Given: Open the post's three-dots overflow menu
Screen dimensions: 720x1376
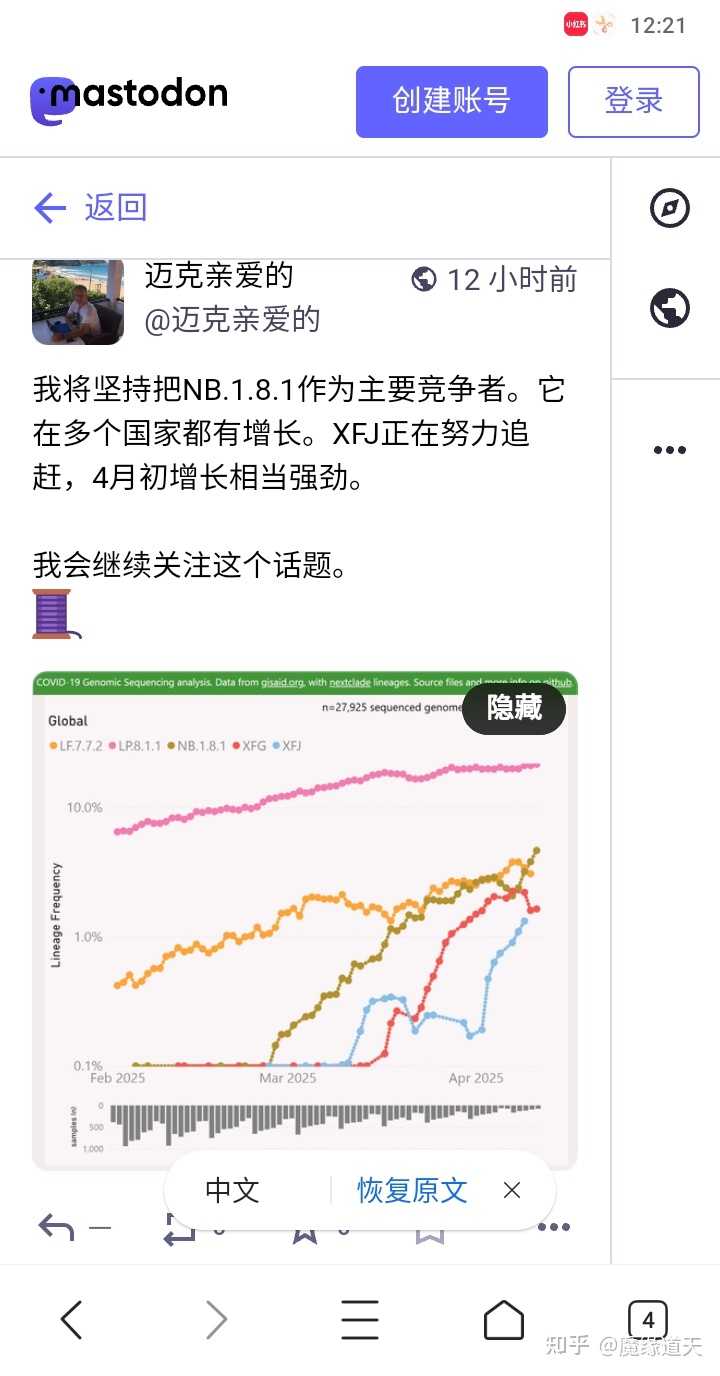Looking at the screenshot, I should pyautogui.click(x=554, y=1228).
